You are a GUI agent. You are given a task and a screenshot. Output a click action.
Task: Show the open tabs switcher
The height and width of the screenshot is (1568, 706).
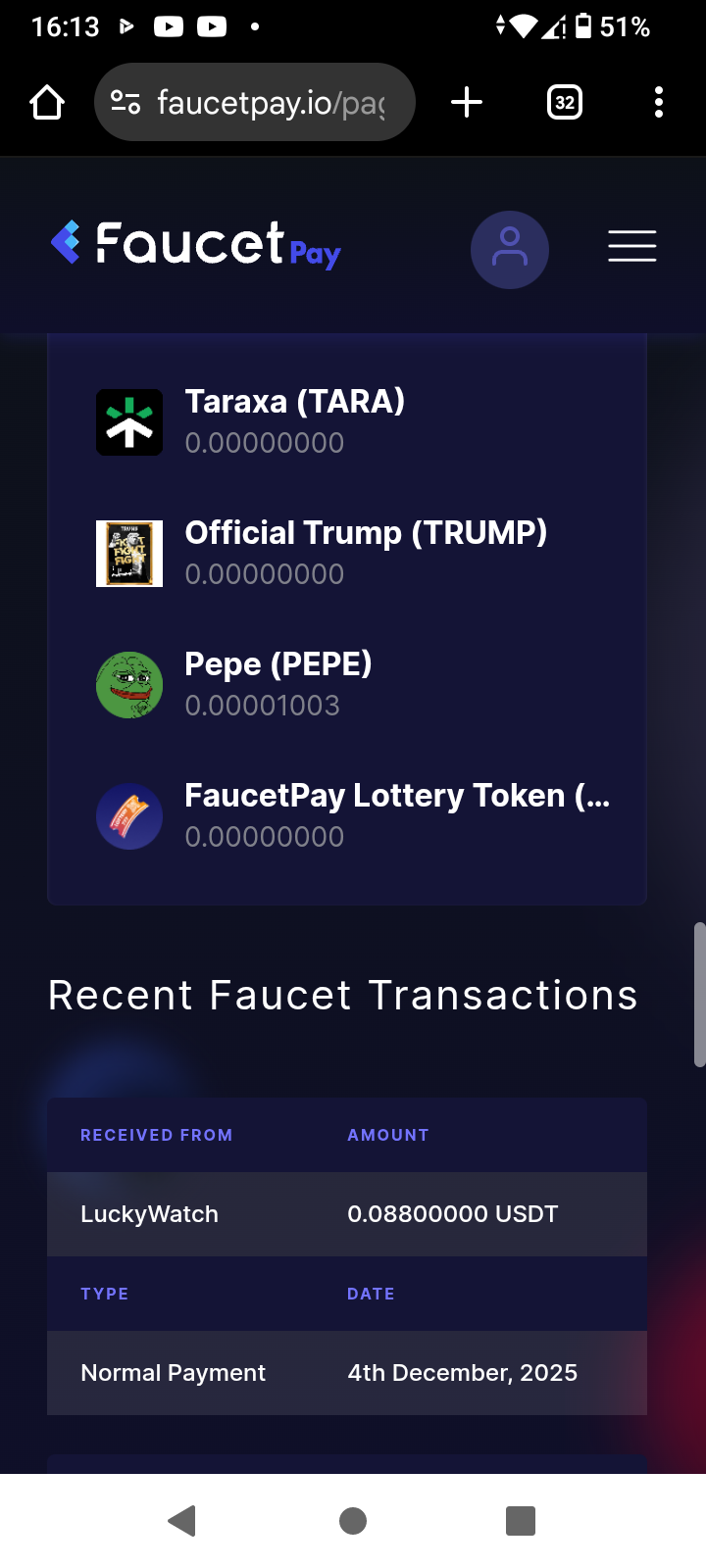pos(564,102)
